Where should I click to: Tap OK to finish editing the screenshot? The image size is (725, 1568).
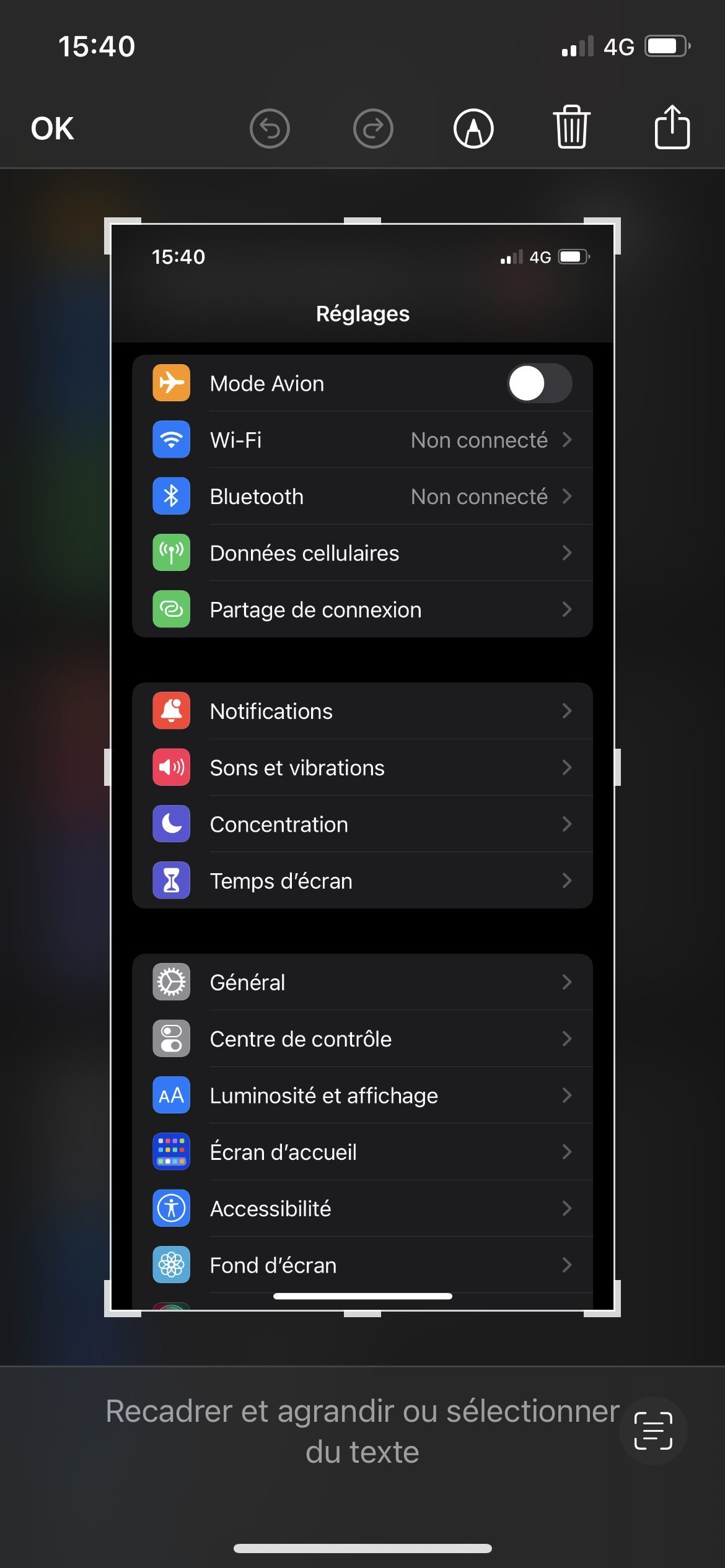pos(53,129)
